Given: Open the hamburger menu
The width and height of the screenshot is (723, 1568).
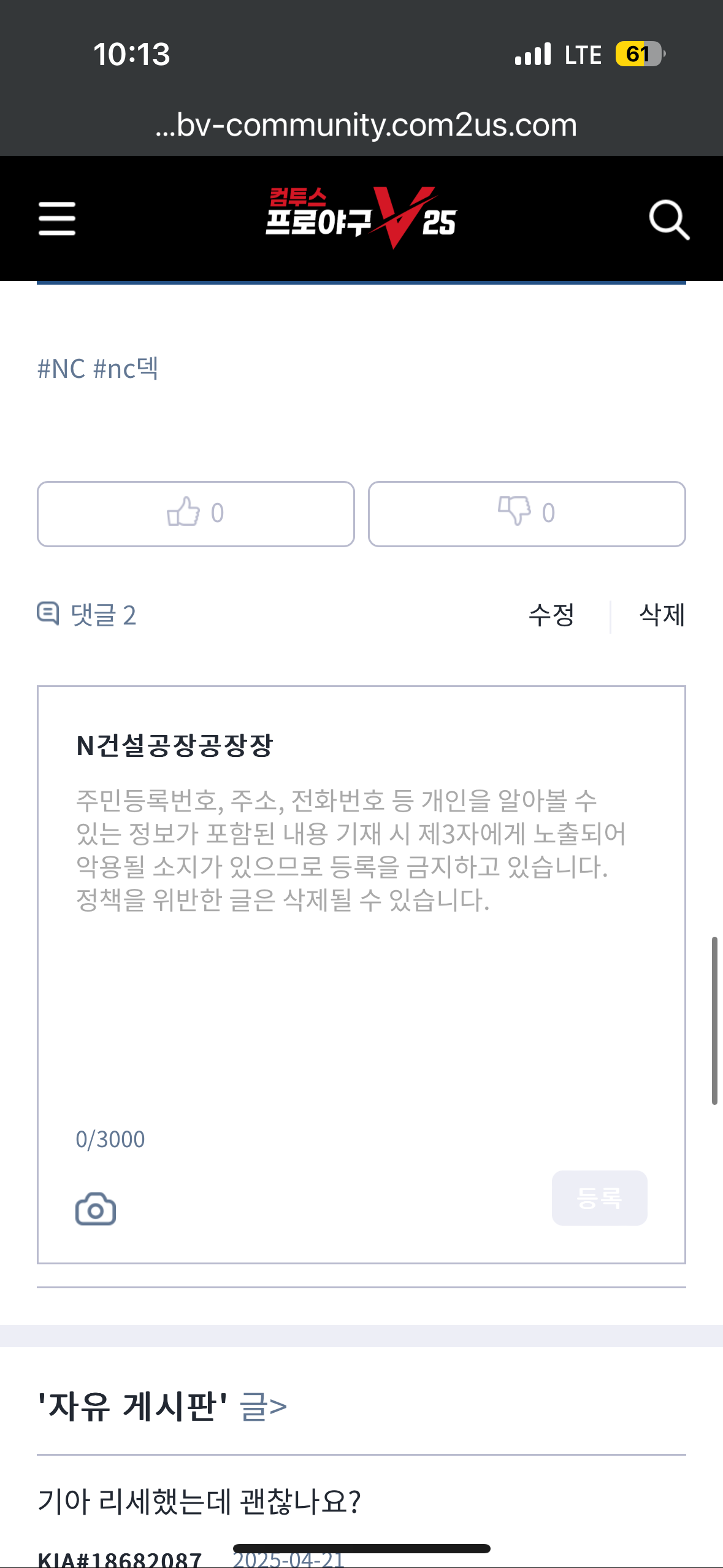Looking at the screenshot, I should coord(57,218).
